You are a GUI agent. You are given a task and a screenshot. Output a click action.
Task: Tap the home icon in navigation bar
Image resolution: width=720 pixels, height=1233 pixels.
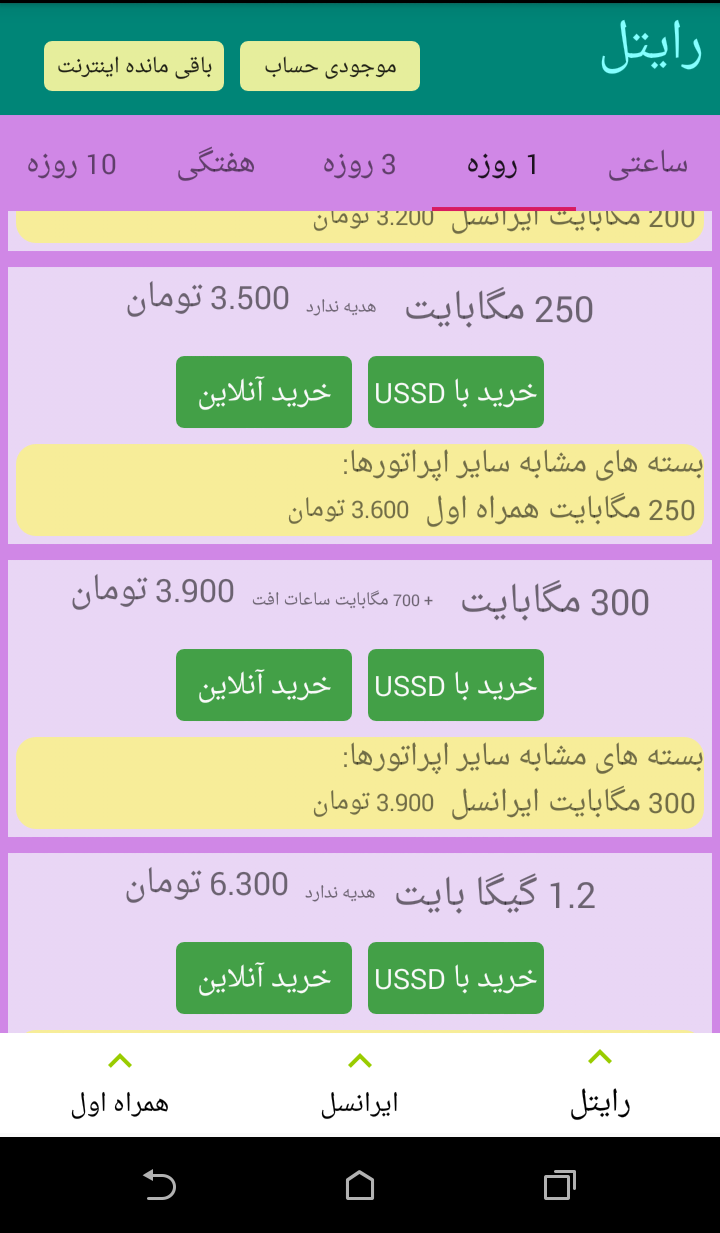coord(360,1186)
